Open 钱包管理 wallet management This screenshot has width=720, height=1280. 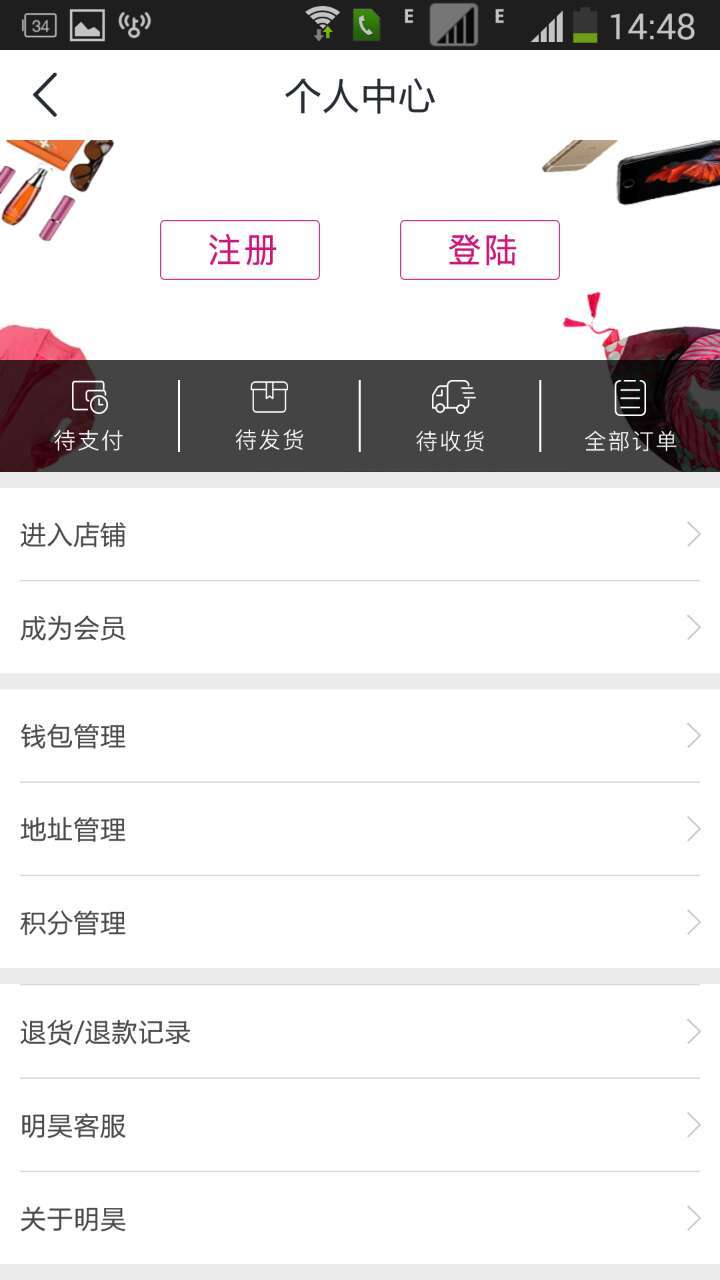coord(360,736)
